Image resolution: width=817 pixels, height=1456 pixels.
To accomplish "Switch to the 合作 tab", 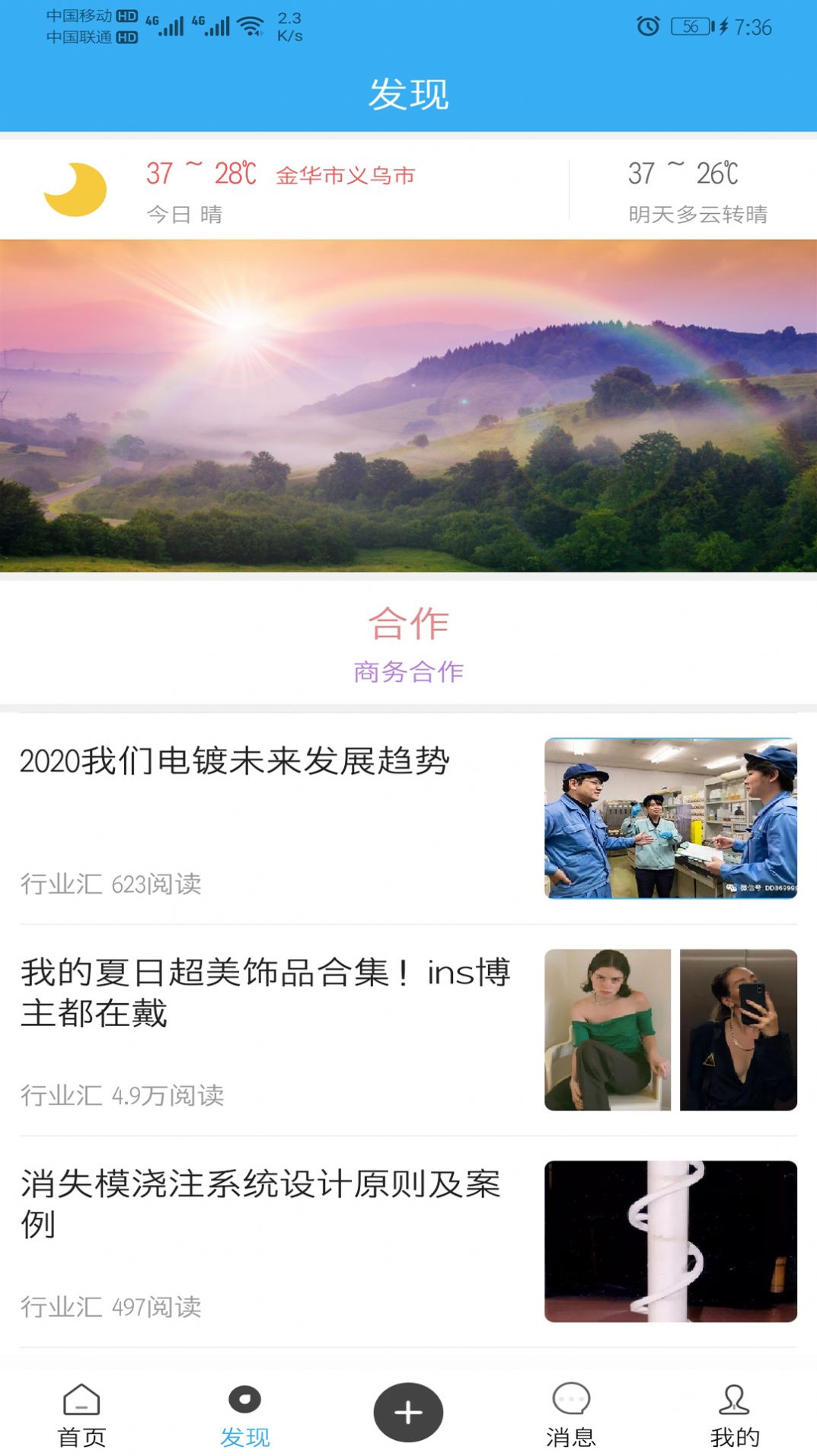I will [x=408, y=624].
